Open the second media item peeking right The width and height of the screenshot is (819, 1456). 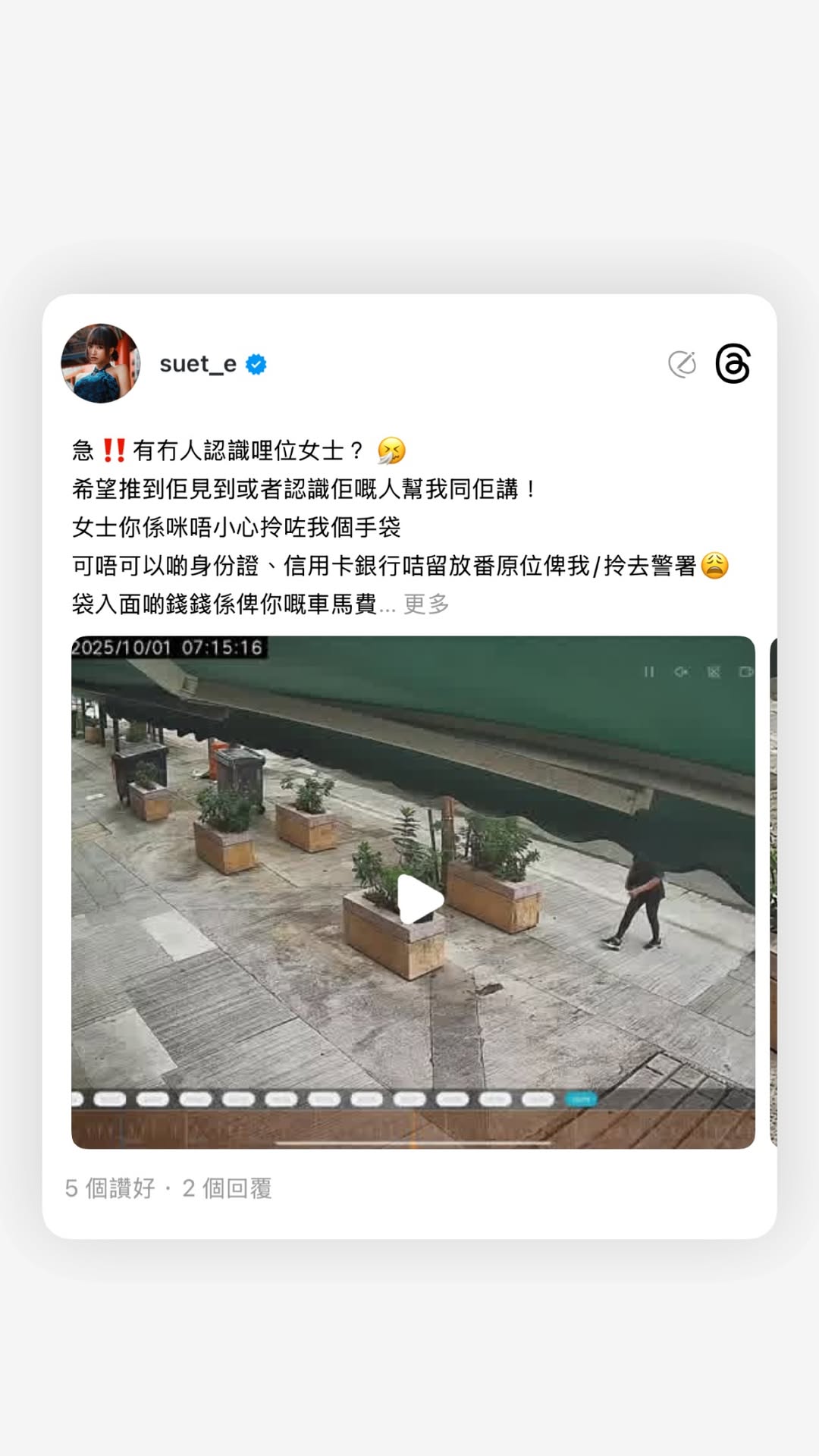773,892
